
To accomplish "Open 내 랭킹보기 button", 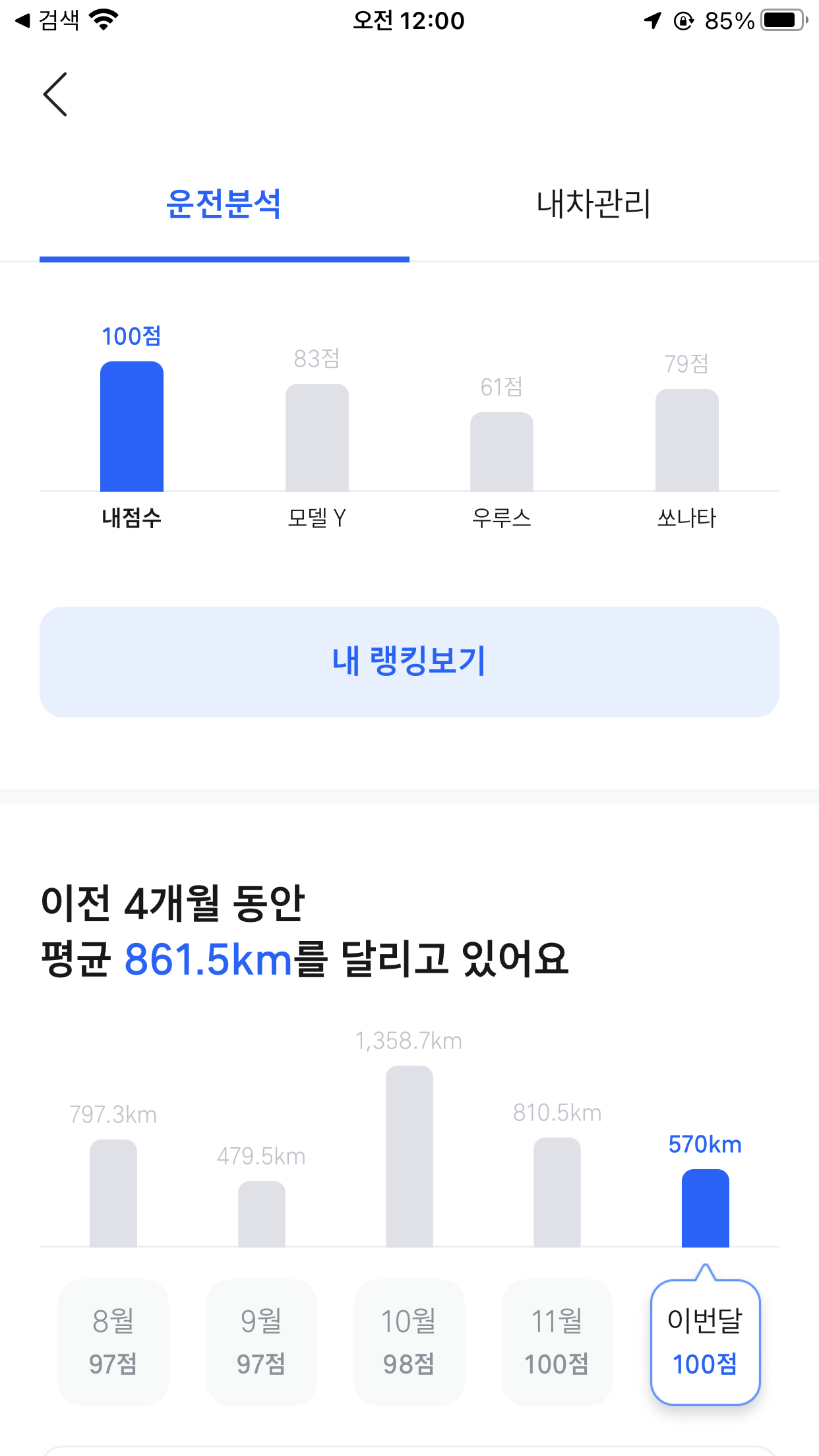I will tap(409, 661).
